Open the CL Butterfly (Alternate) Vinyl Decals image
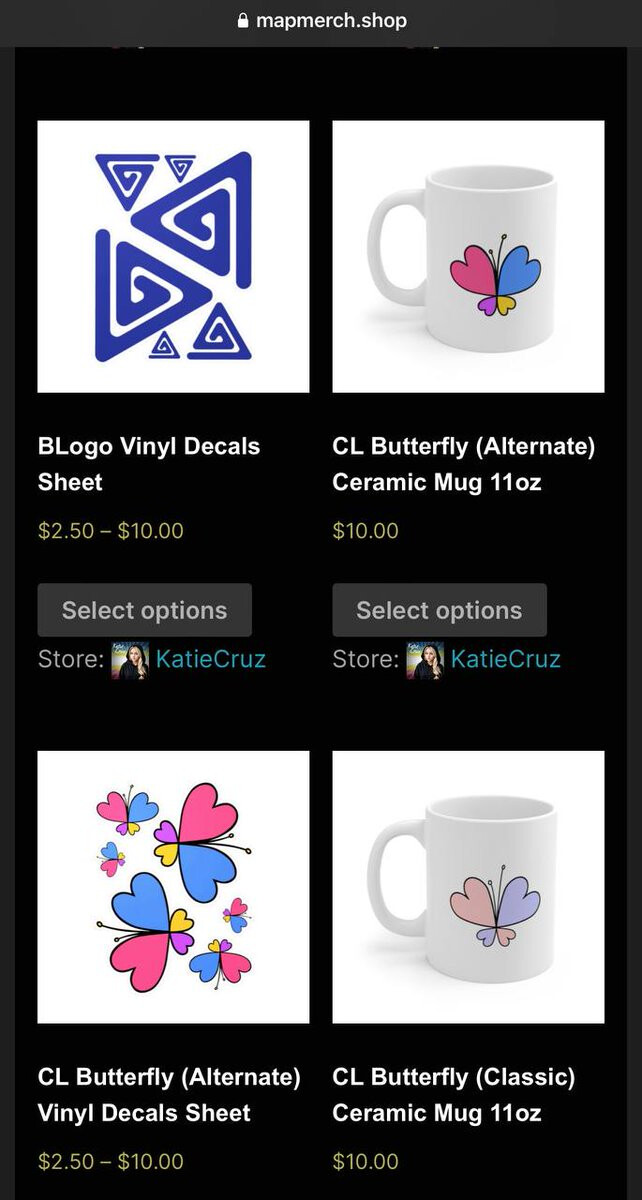The height and width of the screenshot is (1200, 642). 173,887
